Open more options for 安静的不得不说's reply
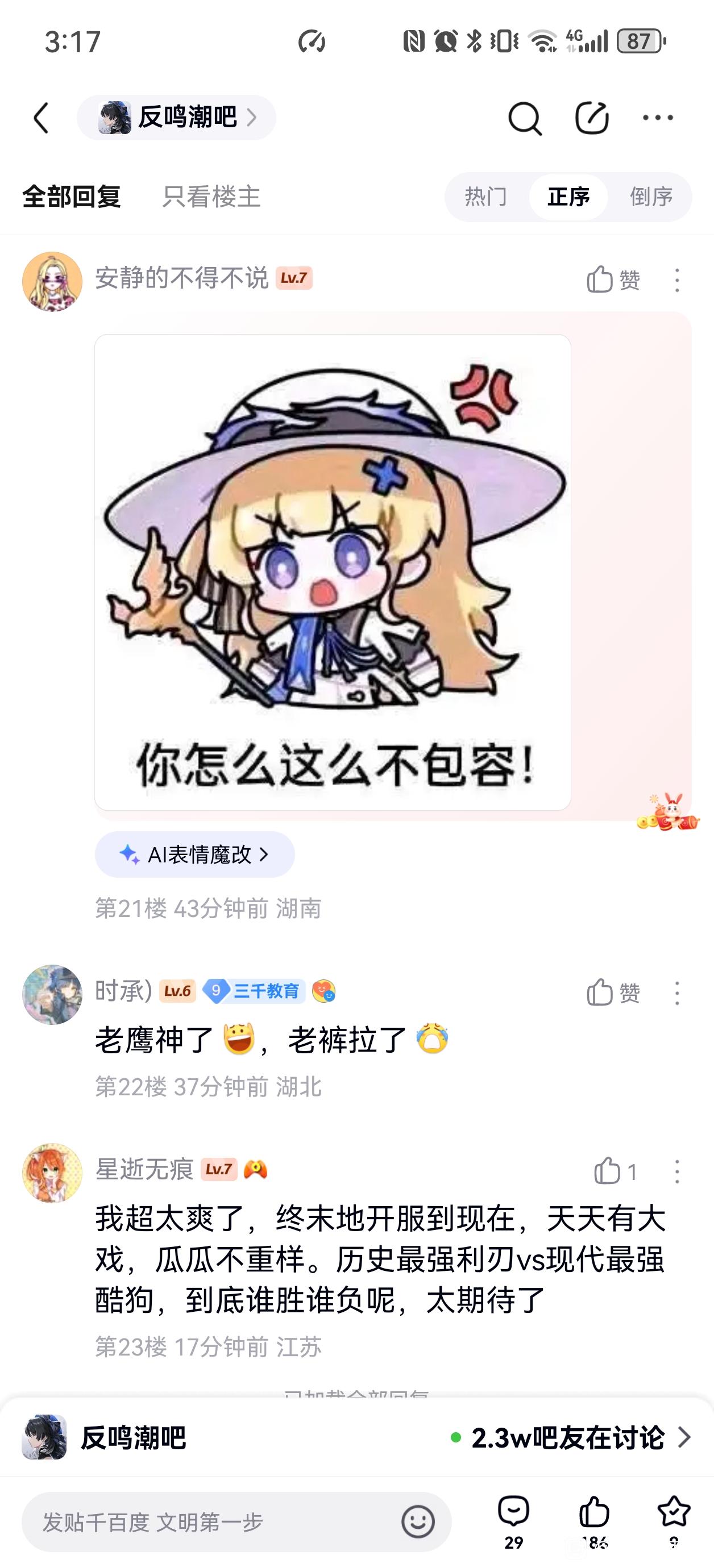 tap(677, 280)
